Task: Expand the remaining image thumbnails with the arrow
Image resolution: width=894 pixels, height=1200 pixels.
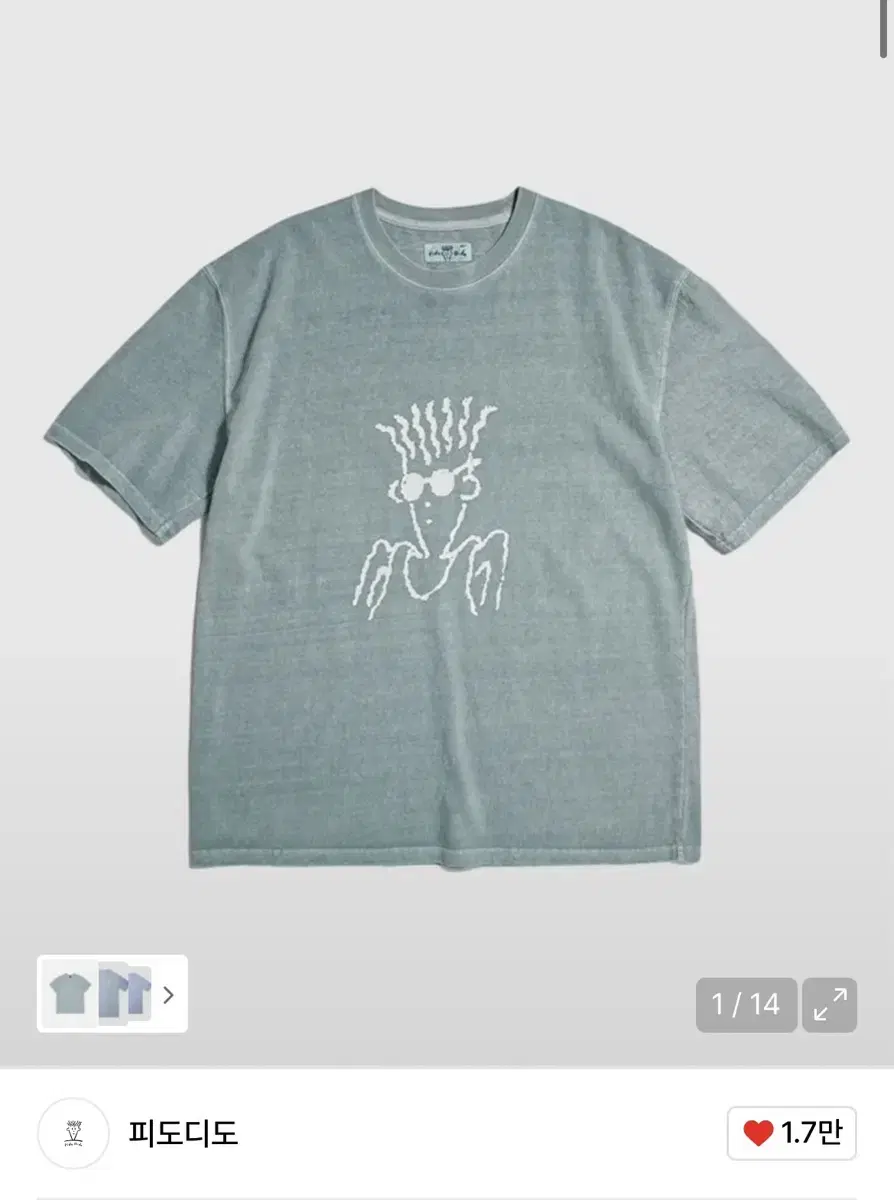Action: [x=168, y=995]
